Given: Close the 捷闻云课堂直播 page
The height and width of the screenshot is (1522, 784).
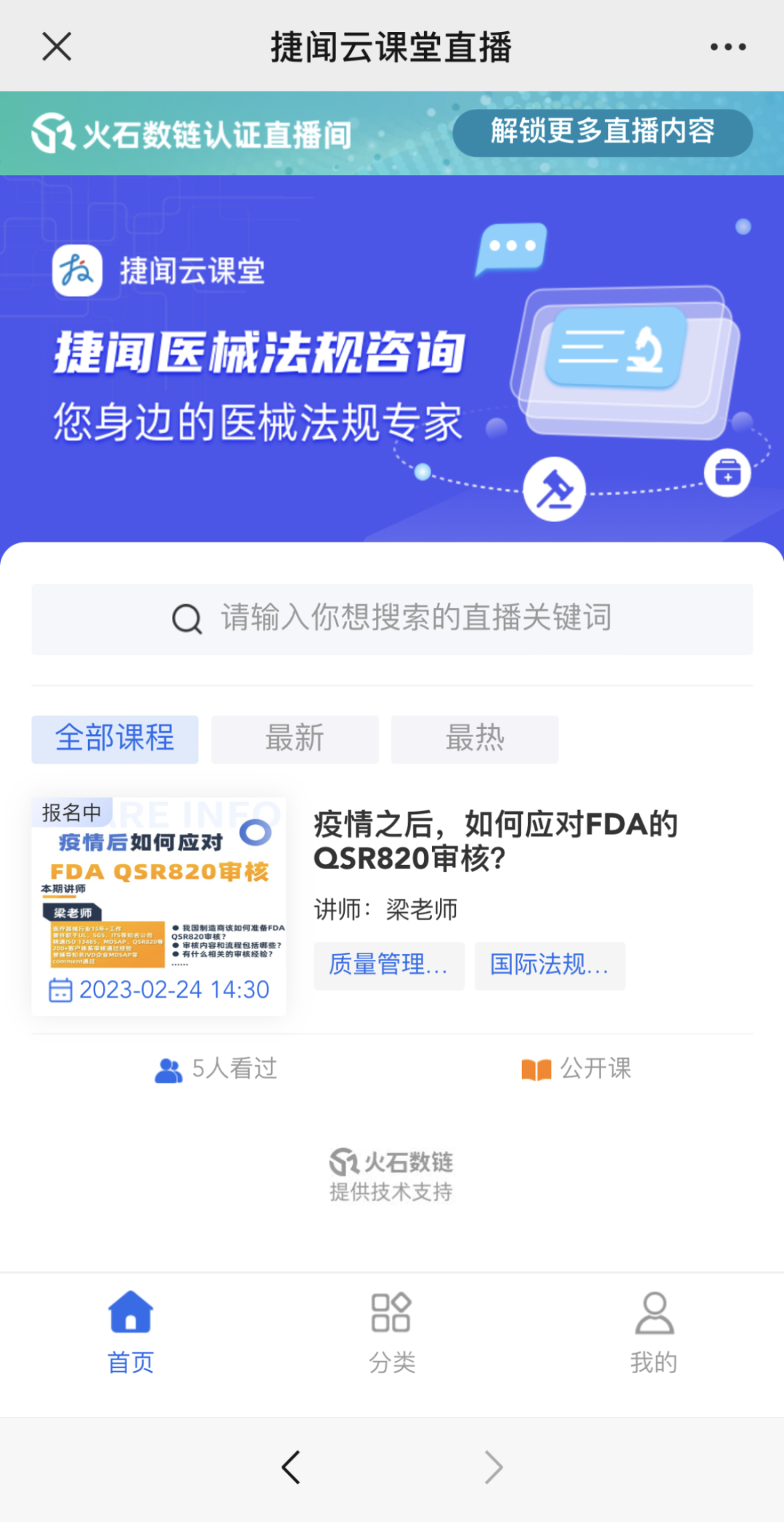Looking at the screenshot, I should [x=57, y=47].
